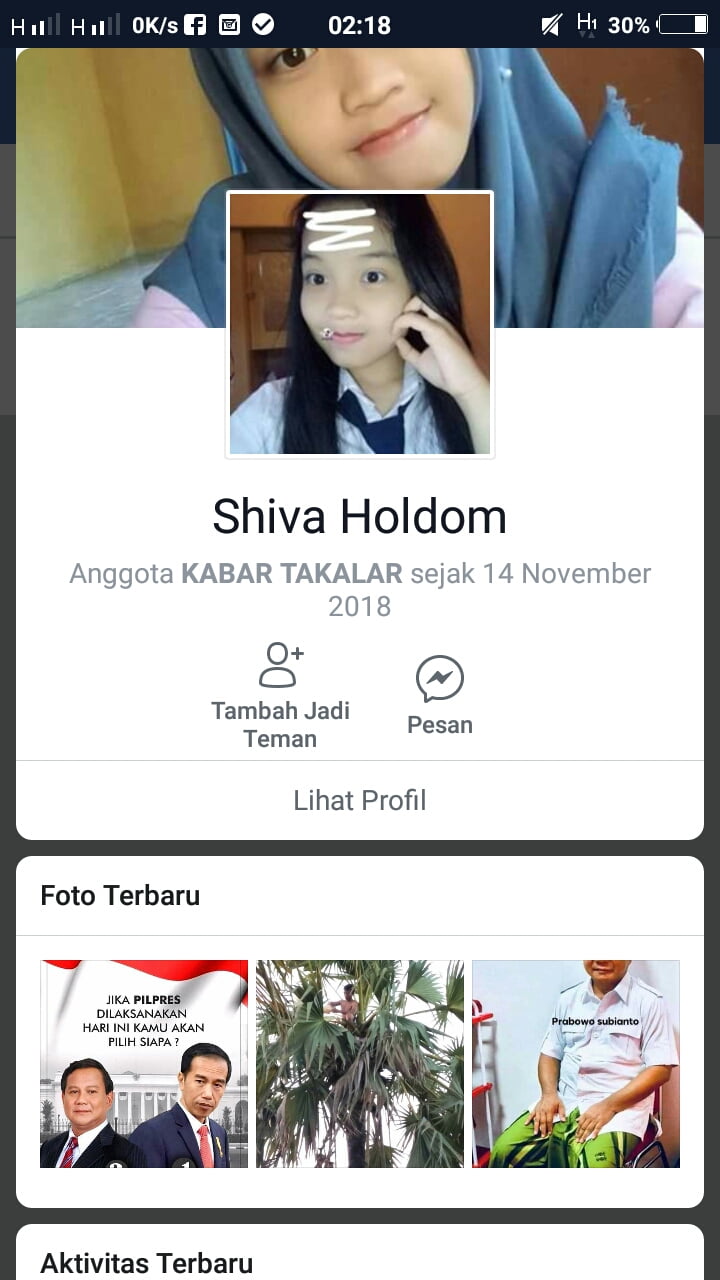Screen dimensions: 720x1280
Task: Open the palm tree photo
Action: pos(360,1063)
